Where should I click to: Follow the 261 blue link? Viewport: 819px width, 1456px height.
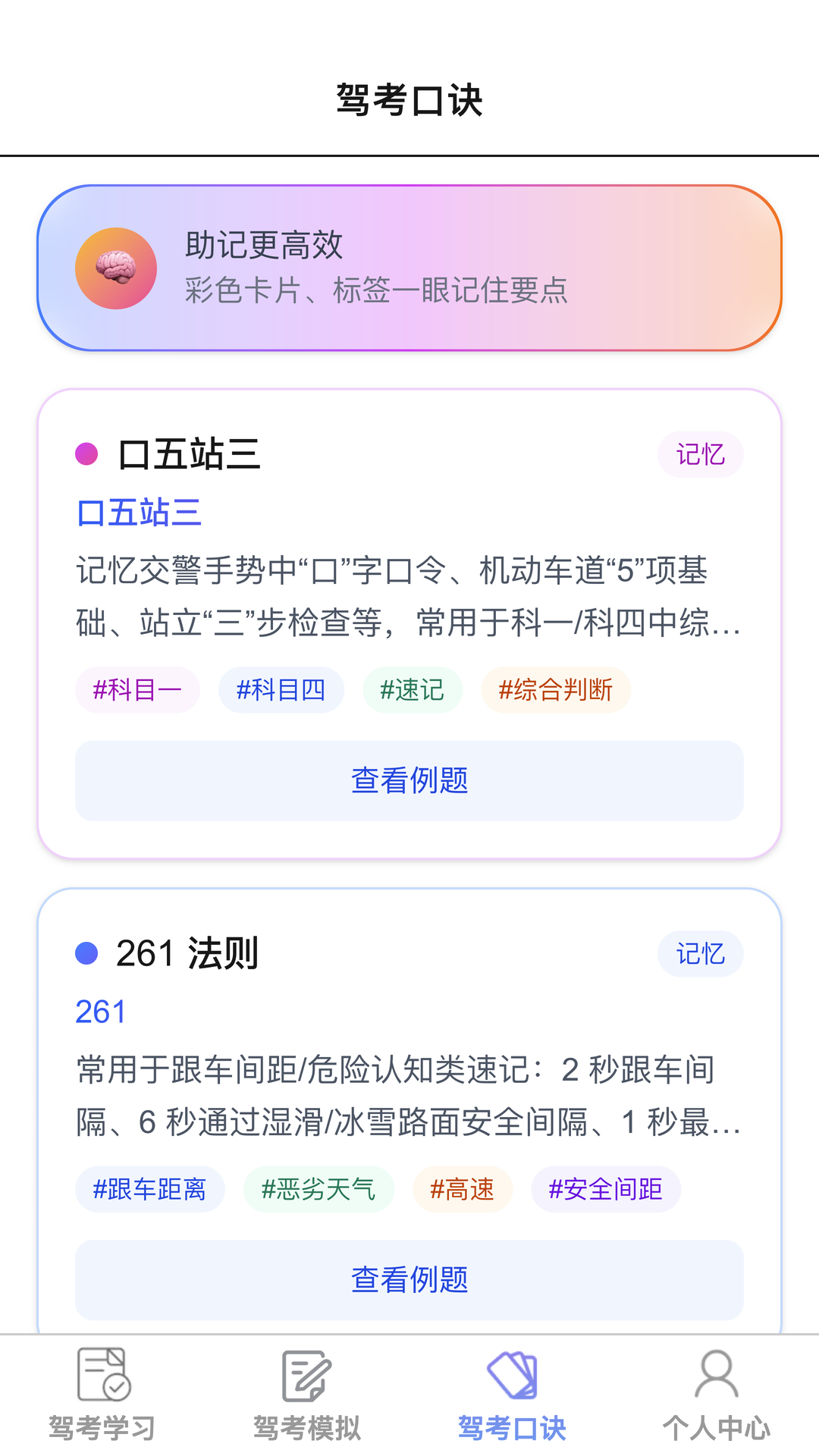[x=101, y=1011]
